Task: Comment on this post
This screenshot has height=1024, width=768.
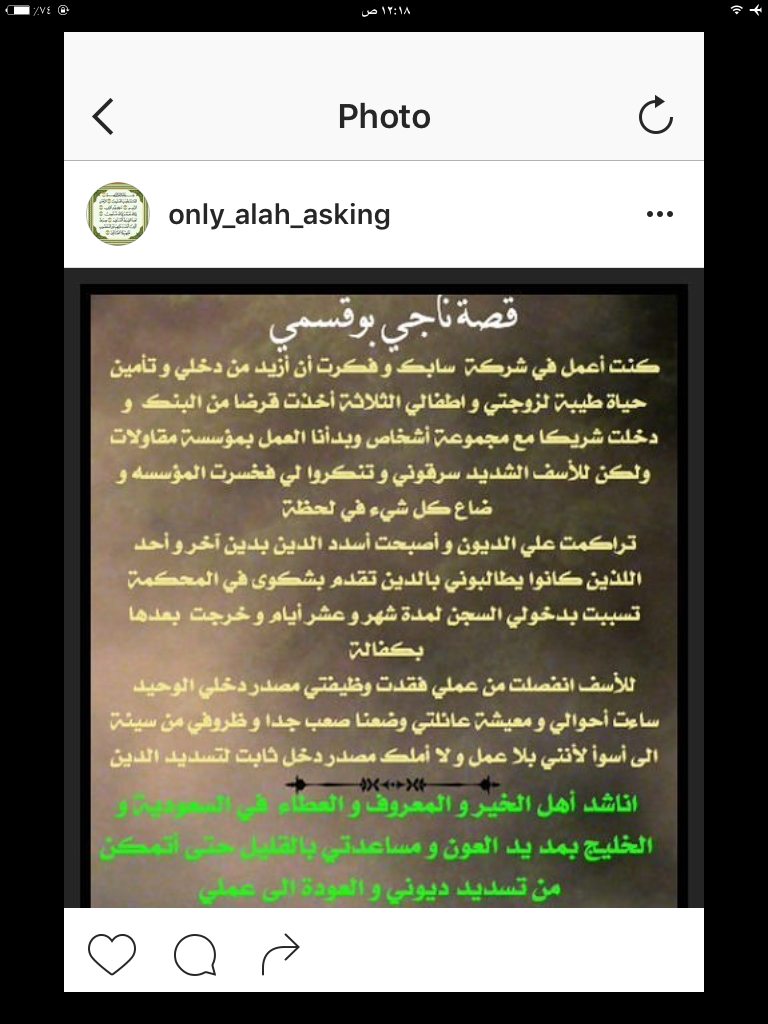Action: tap(195, 954)
